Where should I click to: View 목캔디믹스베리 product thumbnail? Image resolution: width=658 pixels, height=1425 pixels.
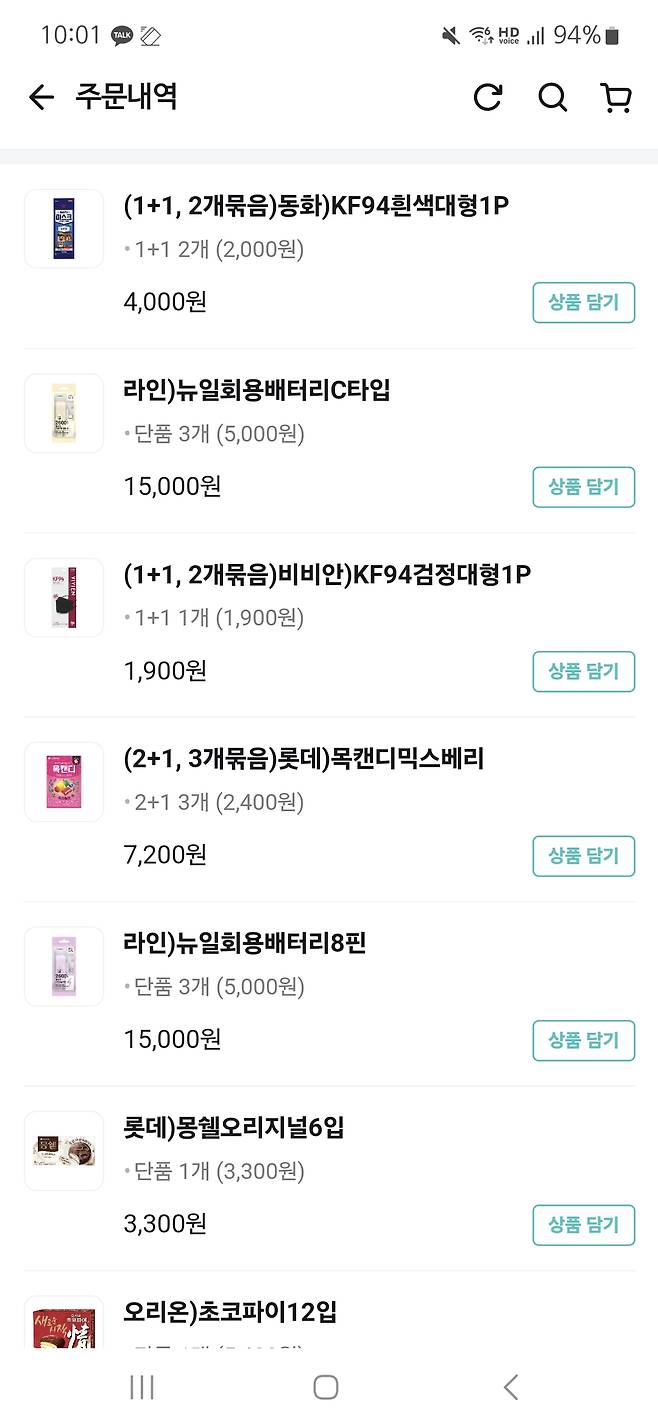(64, 782)
